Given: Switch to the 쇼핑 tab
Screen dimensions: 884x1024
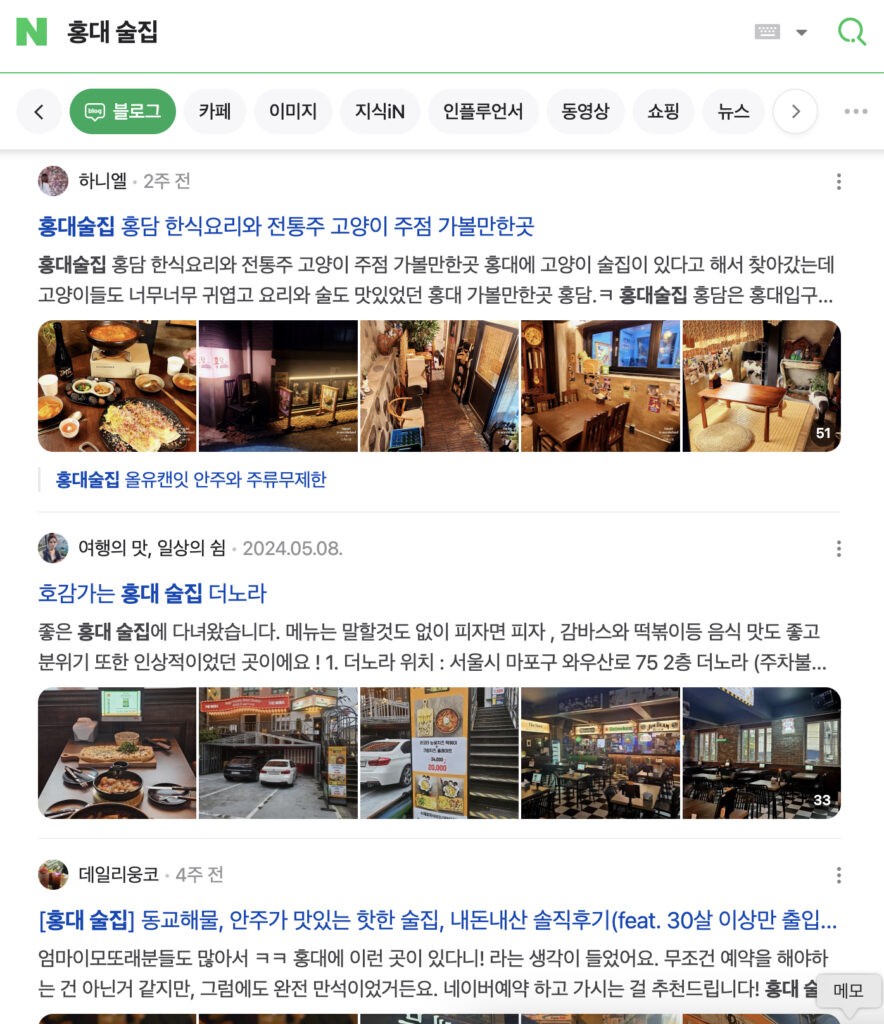Looking at the screenshot, I should click(663, 112).
